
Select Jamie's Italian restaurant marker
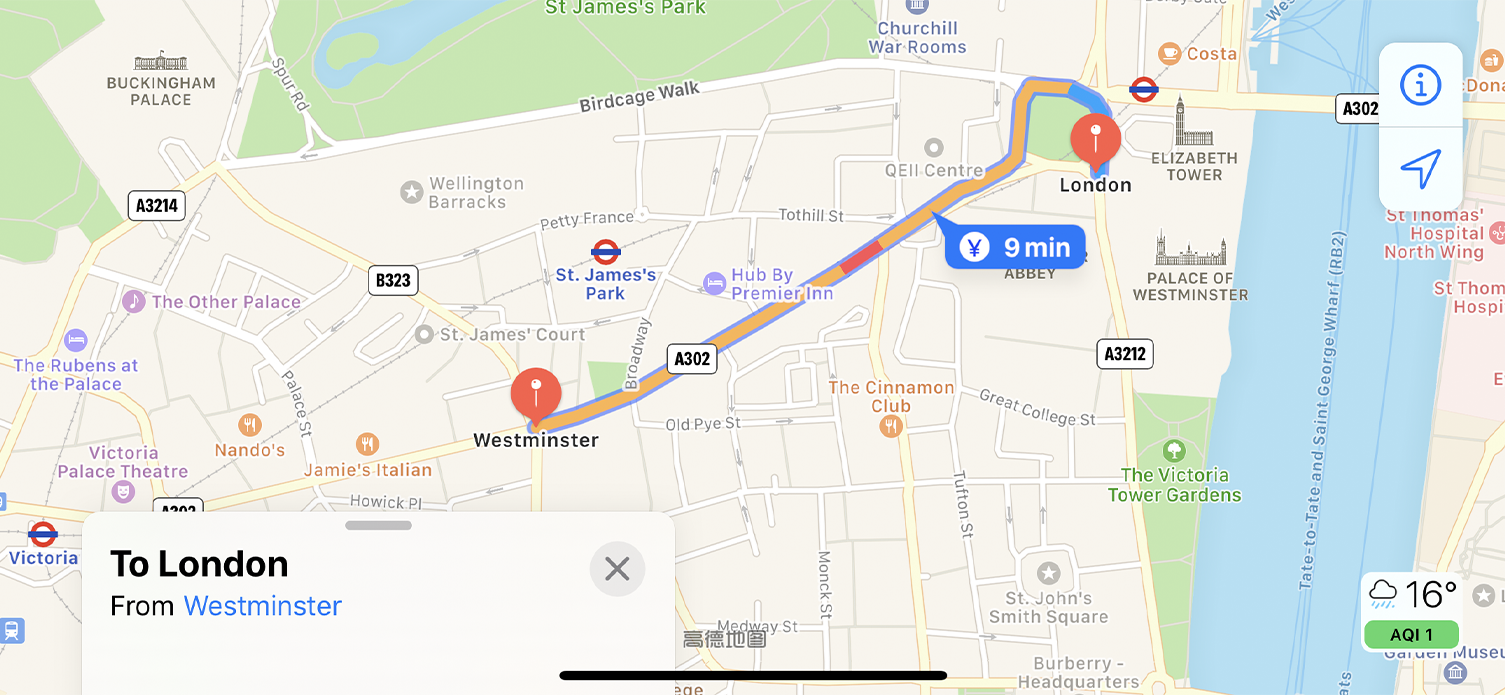tap(368, 444)
